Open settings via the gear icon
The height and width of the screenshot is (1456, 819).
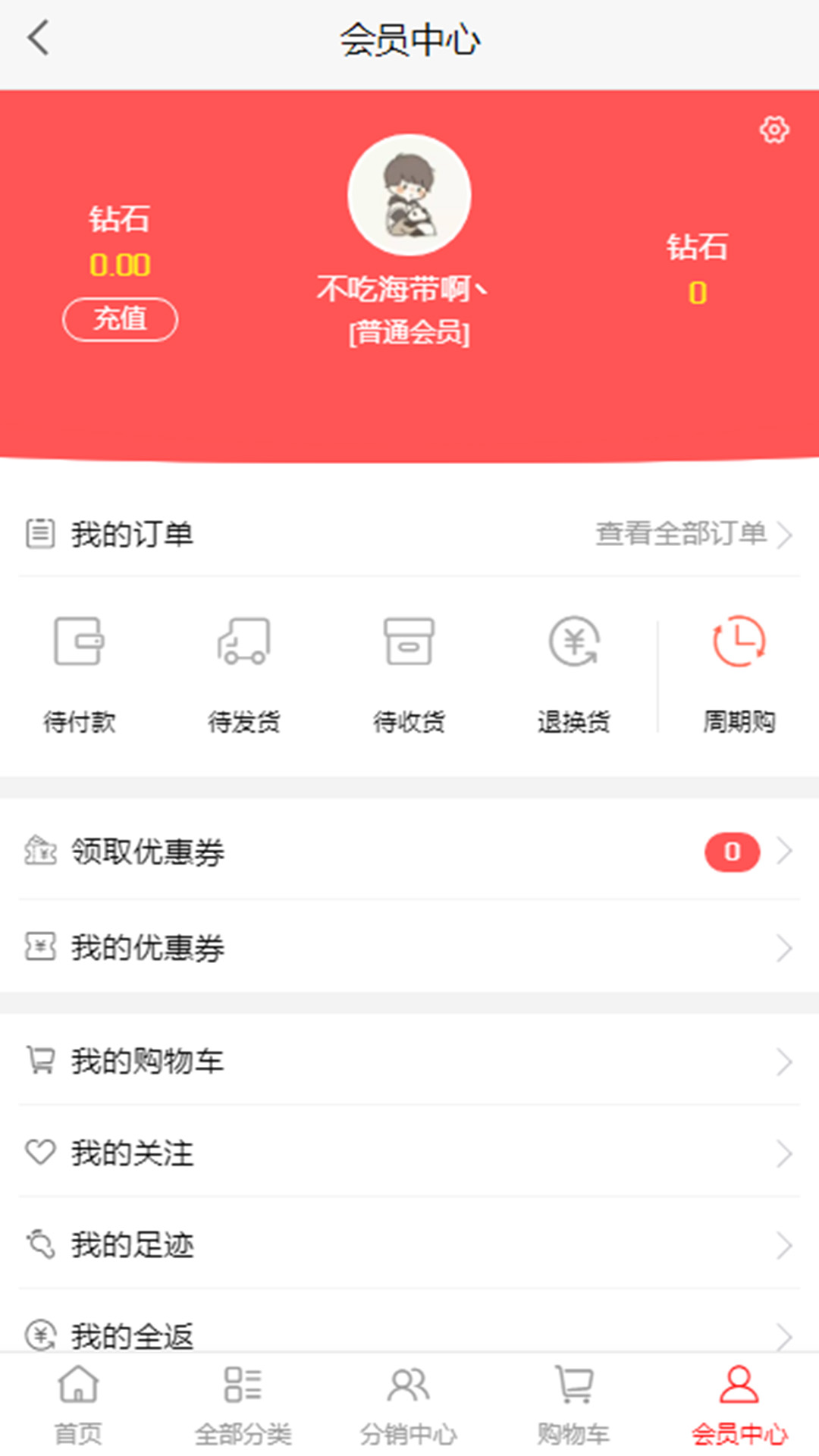click(x=774, y=130)
